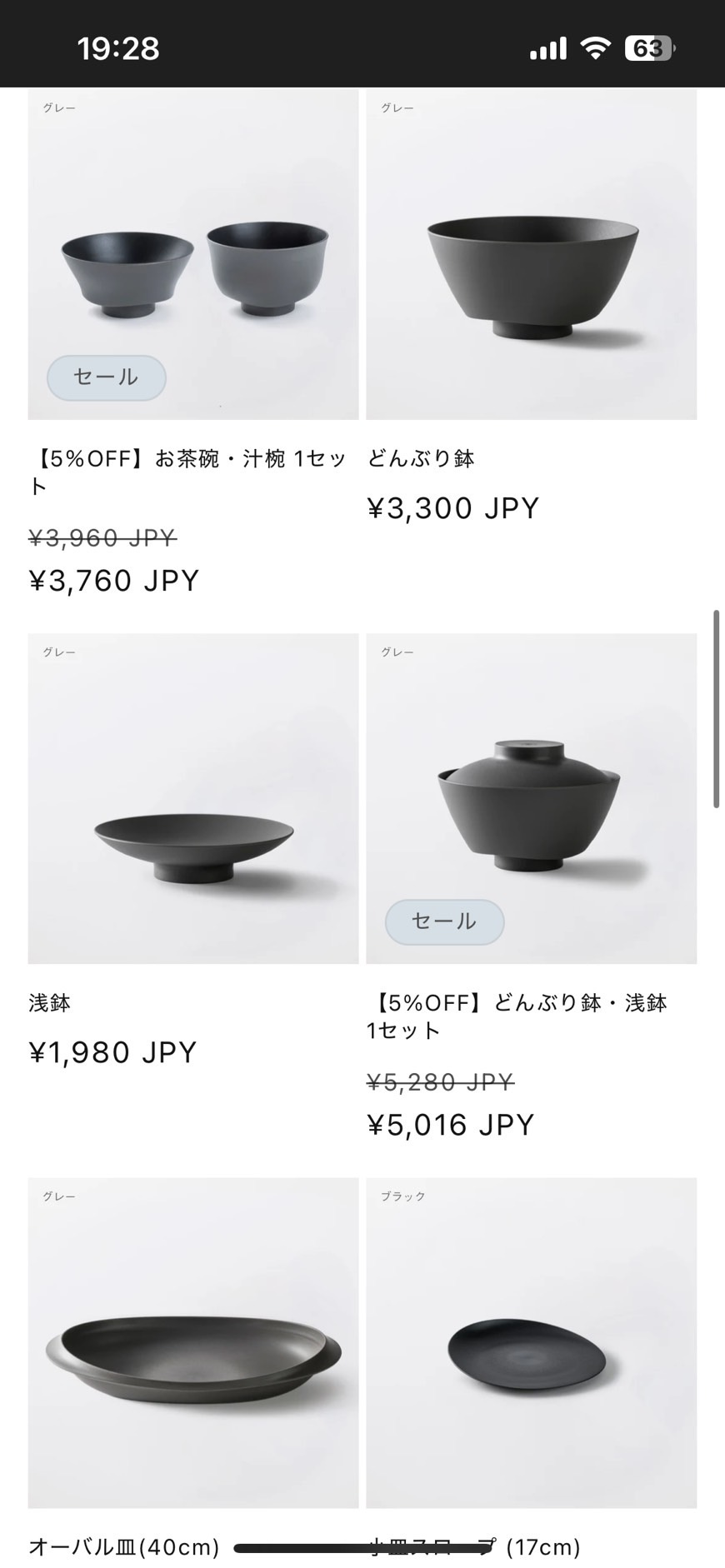Tap the 【5%OFF】お茶碗・汁椀 1セット title link
The width and height of the screenshot is (725, 1568).
pyautogui.click(x=187, y=472)
